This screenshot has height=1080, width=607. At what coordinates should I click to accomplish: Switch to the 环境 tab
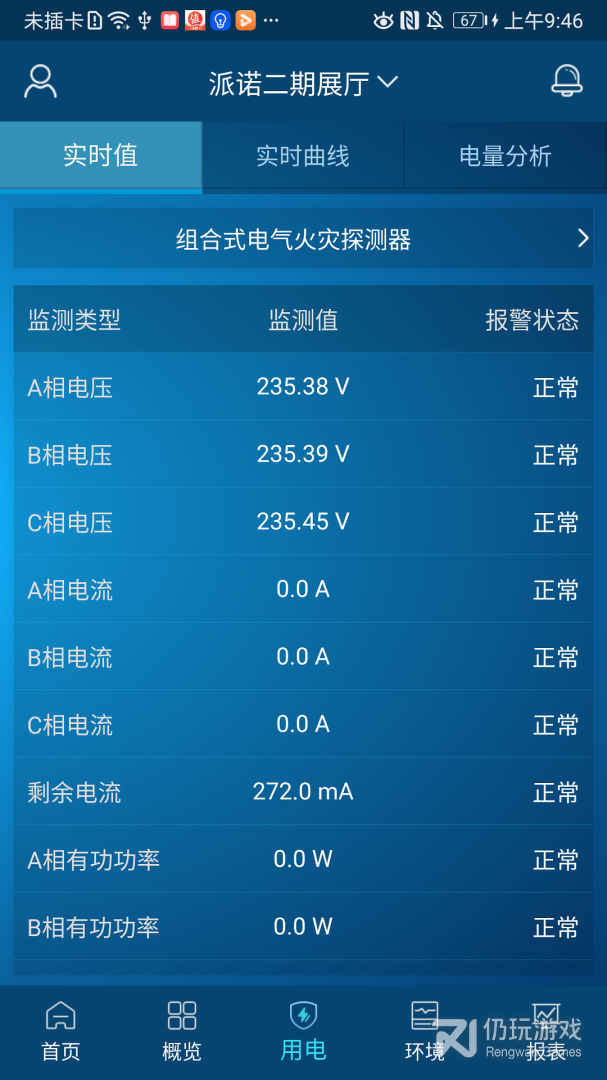pyautogui.click(x=425, y=1031)
